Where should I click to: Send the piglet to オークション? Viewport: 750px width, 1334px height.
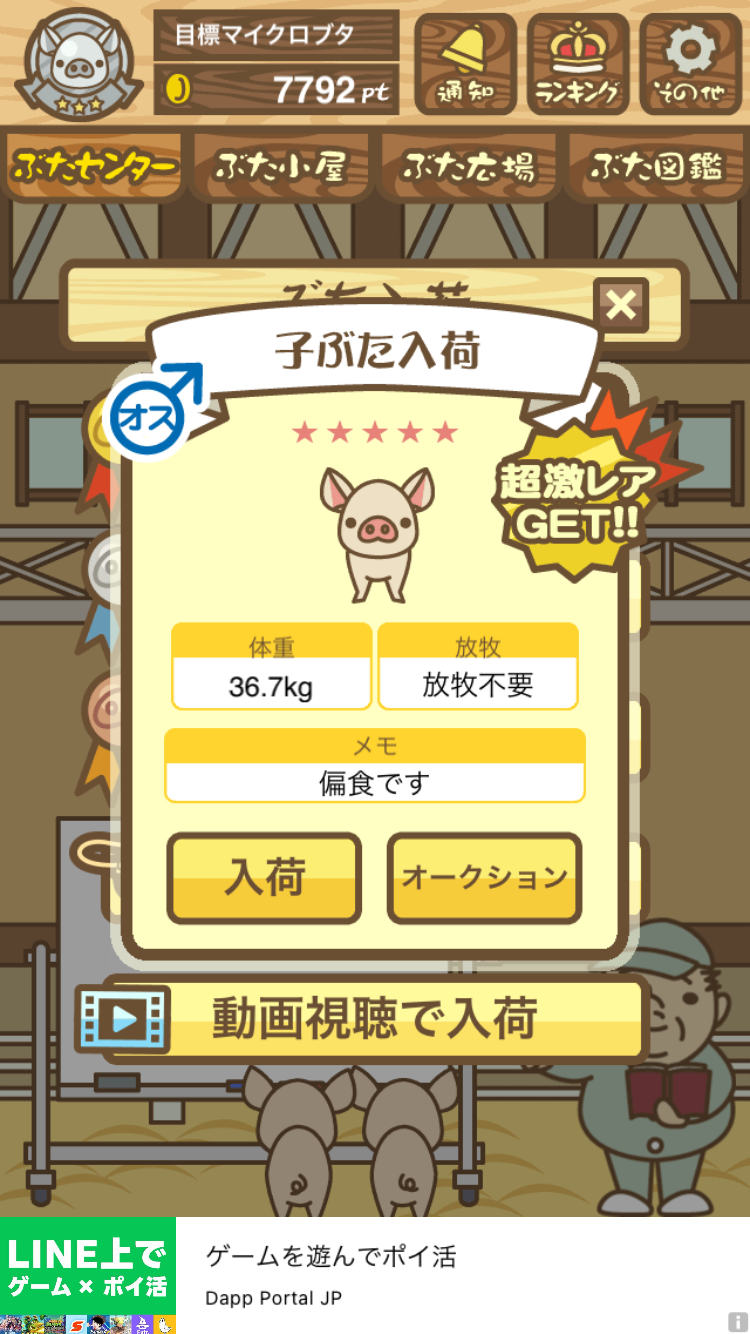(485, 878)
